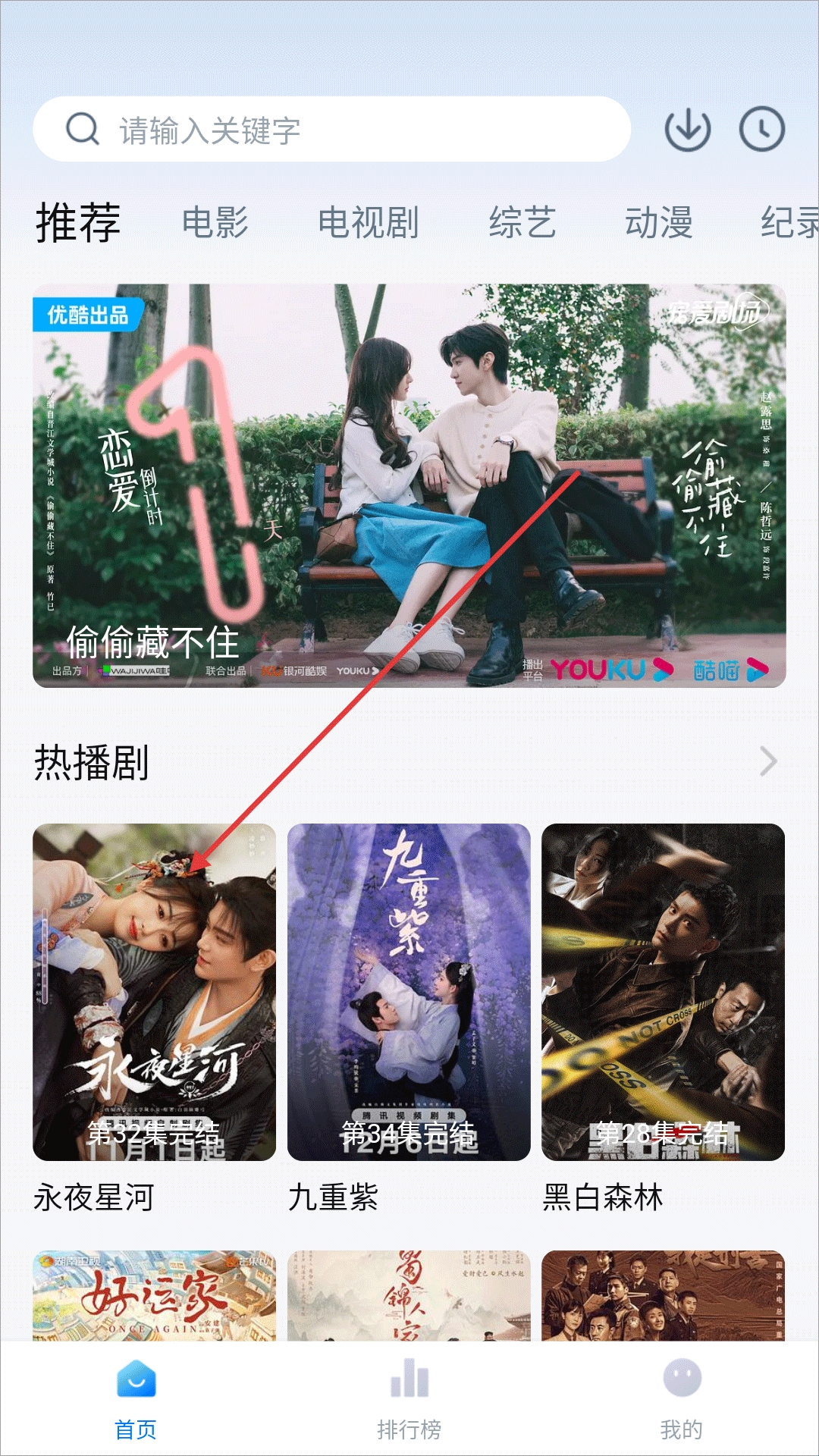The height and width of the screenshot is (1456, 819).
Task: Open watch history clock icon
Action: point(761,129)
